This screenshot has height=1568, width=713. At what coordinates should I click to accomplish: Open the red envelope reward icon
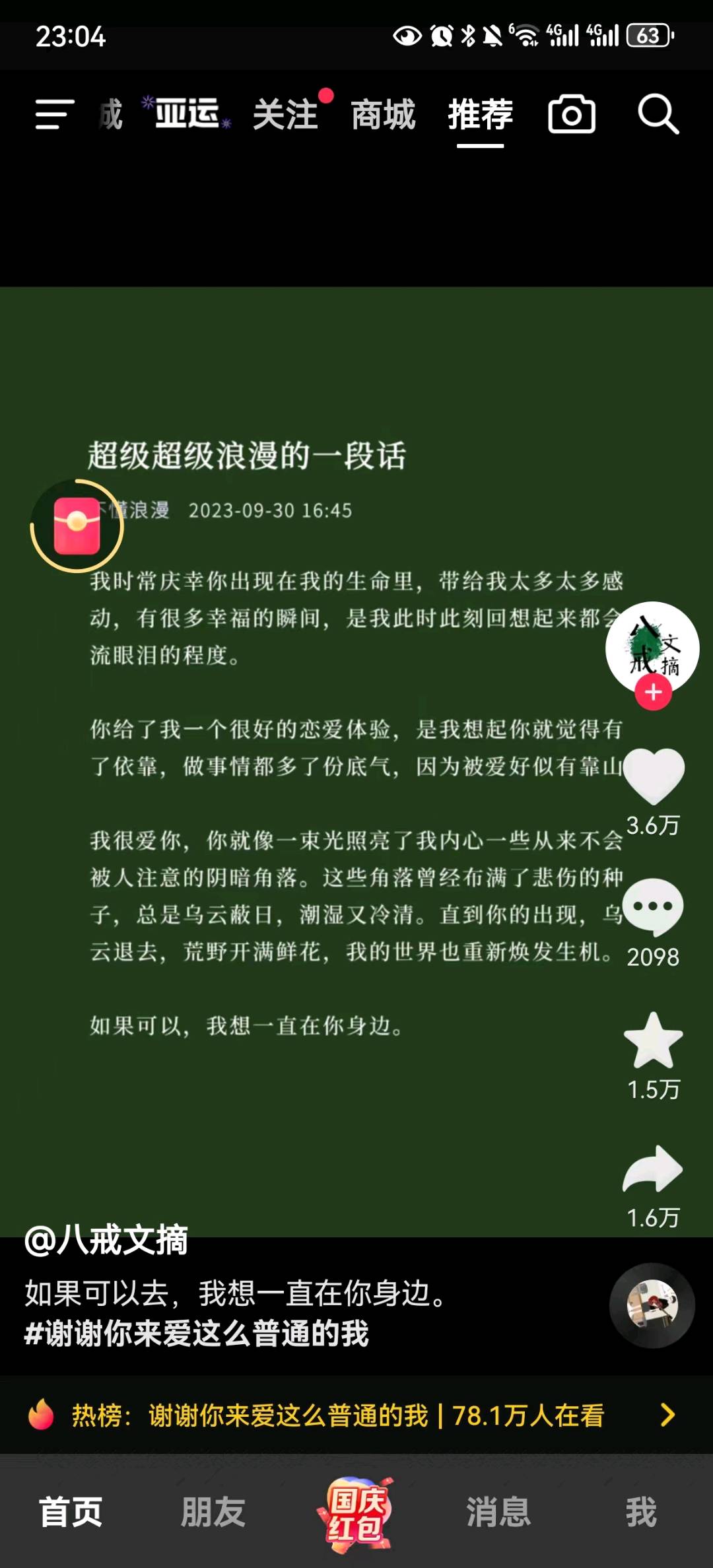(77, 526)
